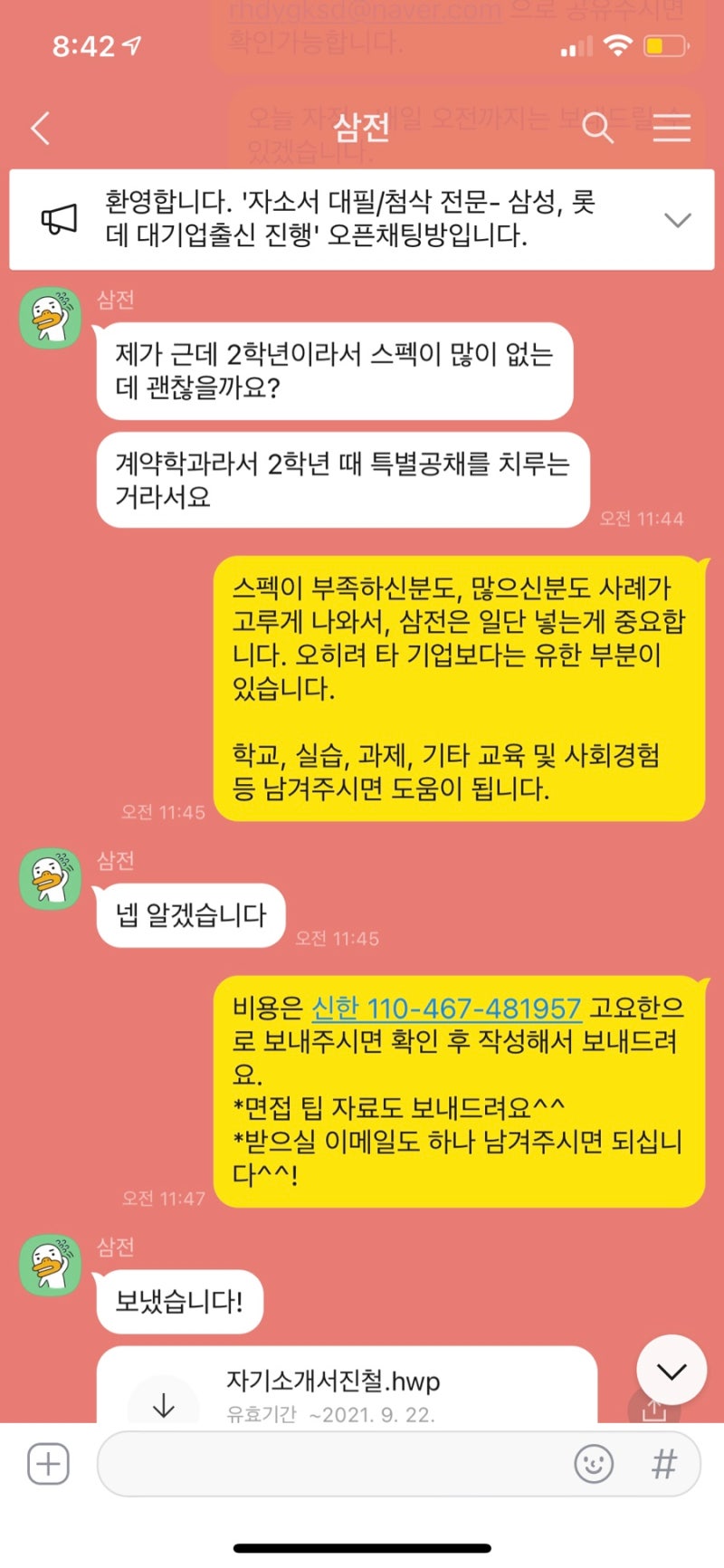Open the chat room hamburger menu
The width and height of the screenshot is (724, 1568).
pos(672,129)
